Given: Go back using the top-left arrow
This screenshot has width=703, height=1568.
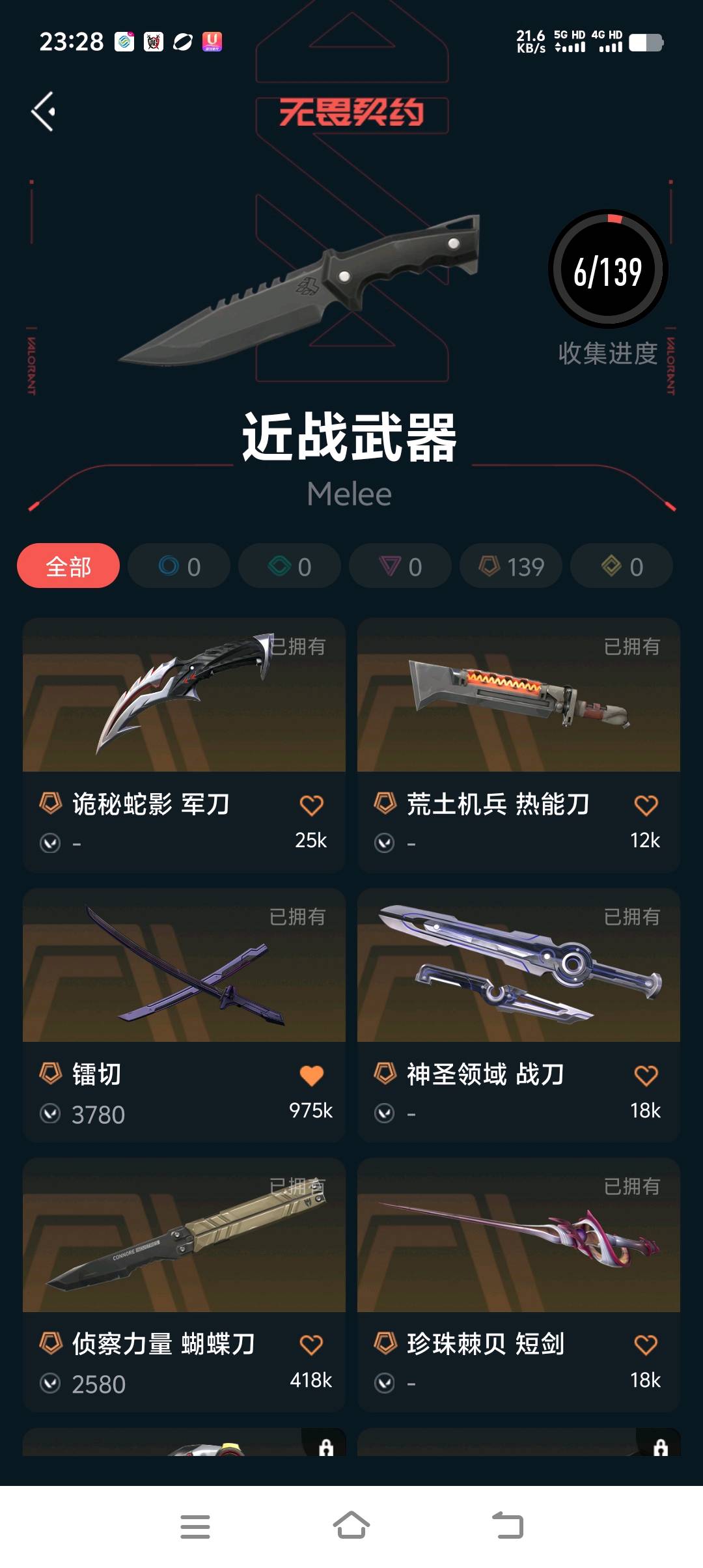Looking at the screenshot, I should (x=43, y=111).
